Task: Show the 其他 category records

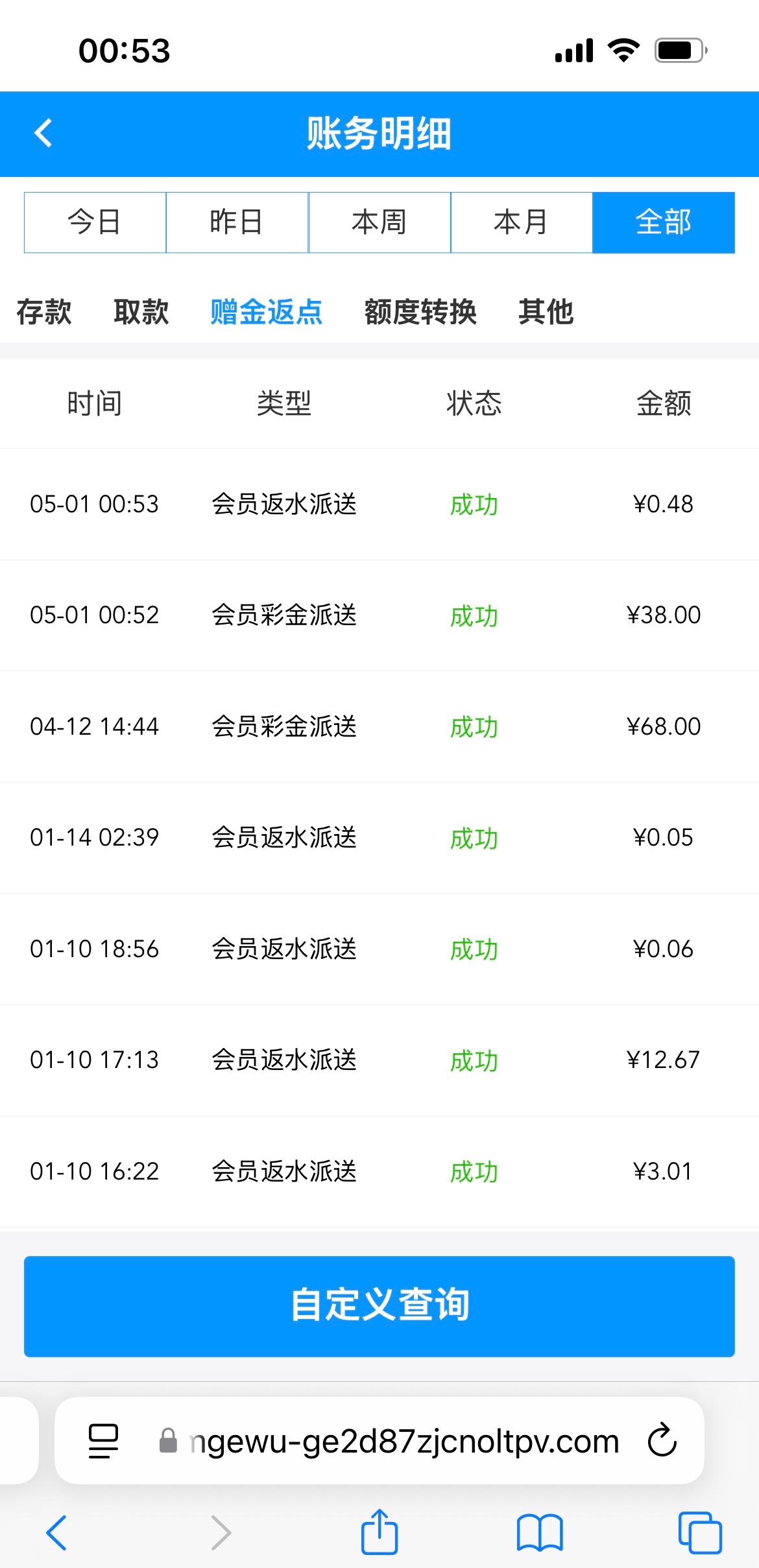Action: click(546, 312)
